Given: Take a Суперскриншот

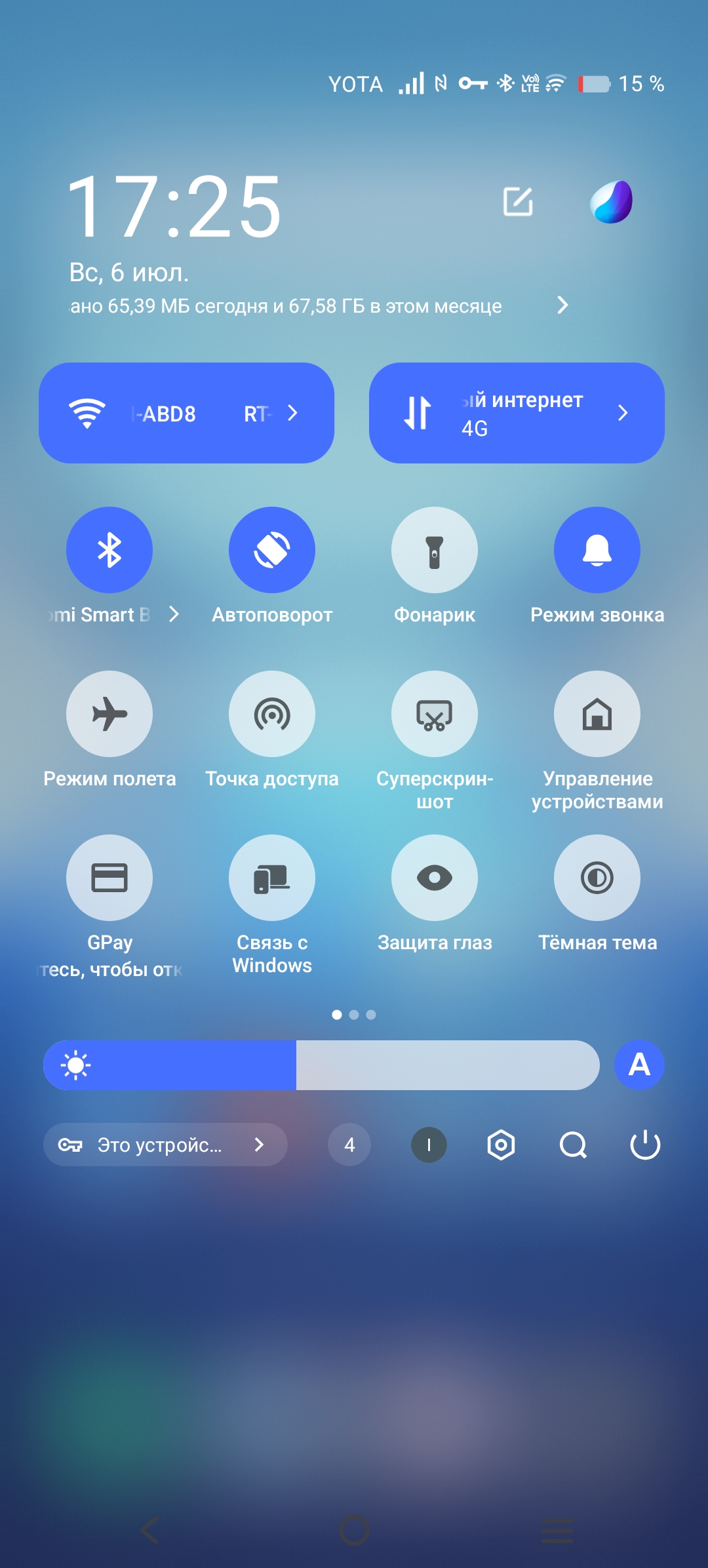Looking at the screenshot, I should [x=435, y=714].
